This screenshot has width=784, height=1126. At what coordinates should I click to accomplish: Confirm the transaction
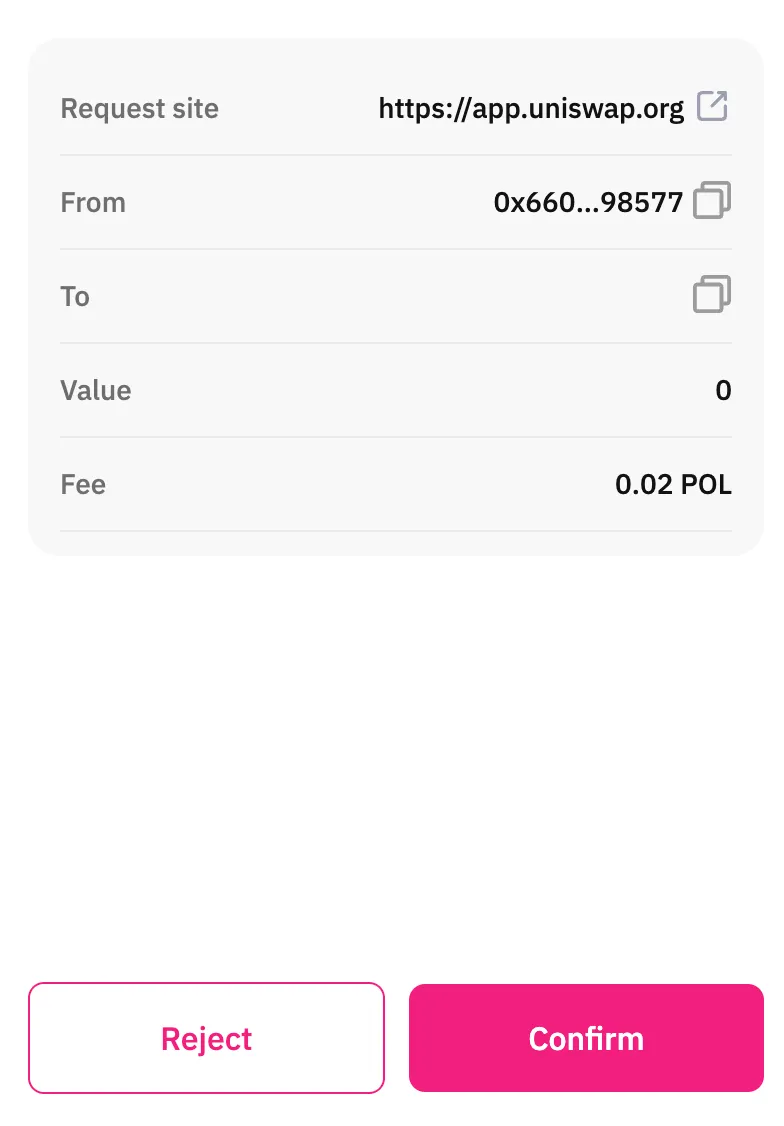[585, 1038]
